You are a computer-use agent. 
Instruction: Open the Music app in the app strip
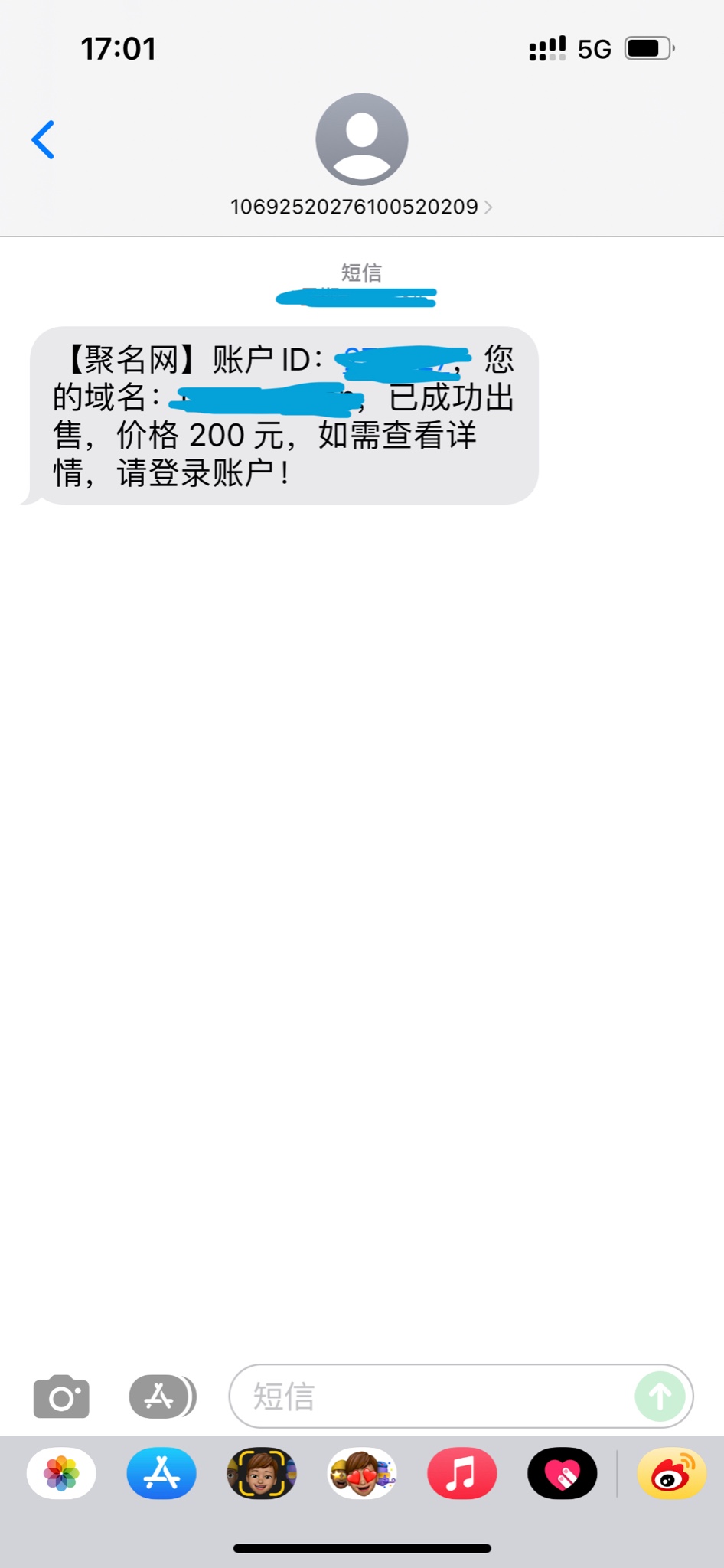pyautogui.click(x=461, y=1473)
